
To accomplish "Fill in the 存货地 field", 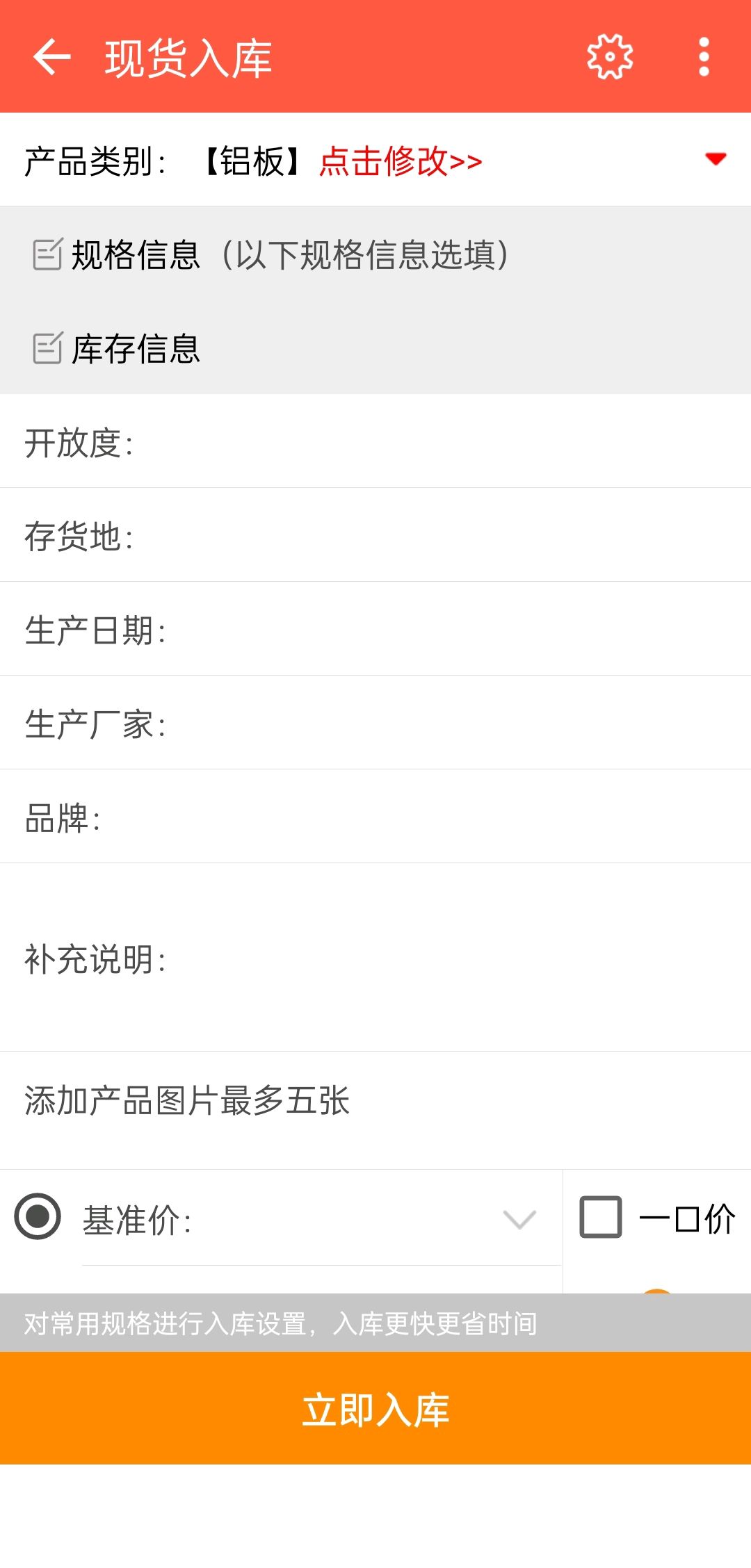I will pyautogui.click(x=375, y=535).
